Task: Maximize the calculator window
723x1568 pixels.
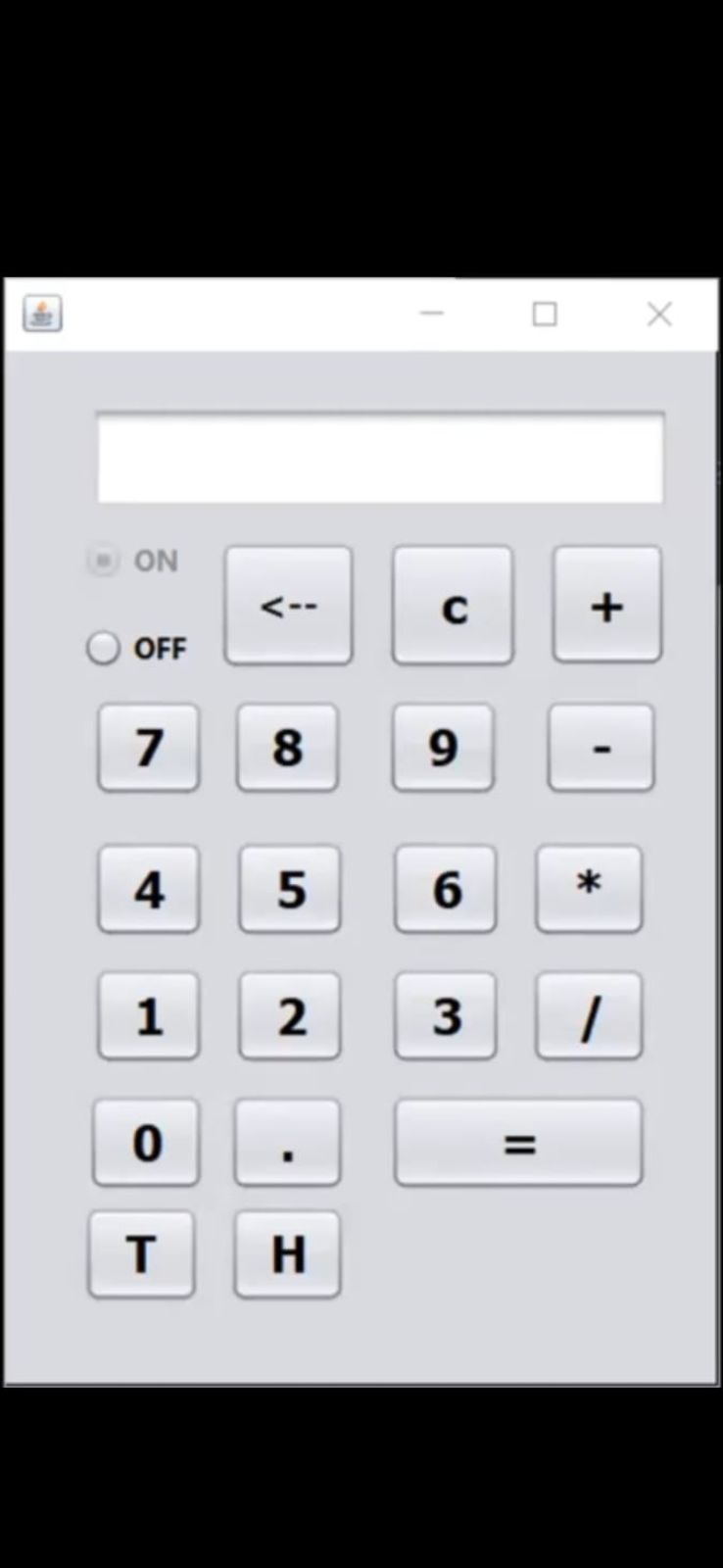Action: point(545,314)
